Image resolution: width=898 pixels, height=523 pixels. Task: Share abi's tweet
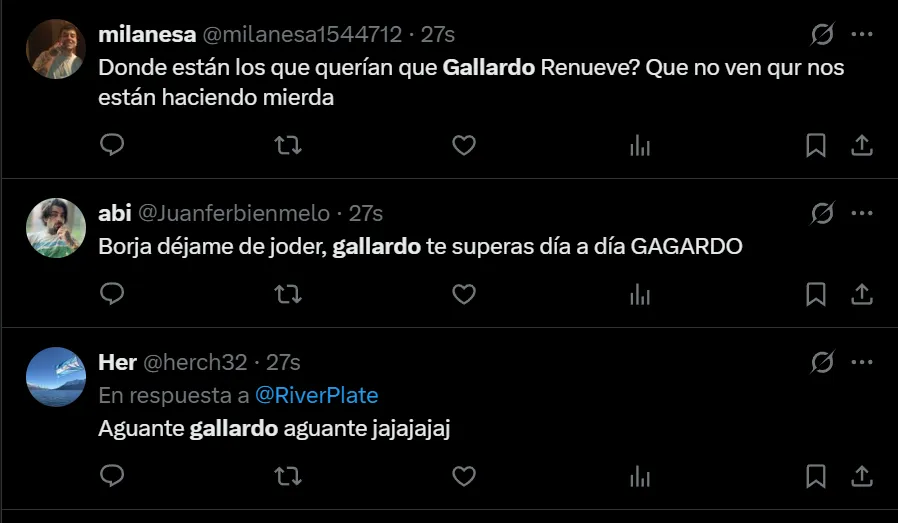[x=861, y=294]
